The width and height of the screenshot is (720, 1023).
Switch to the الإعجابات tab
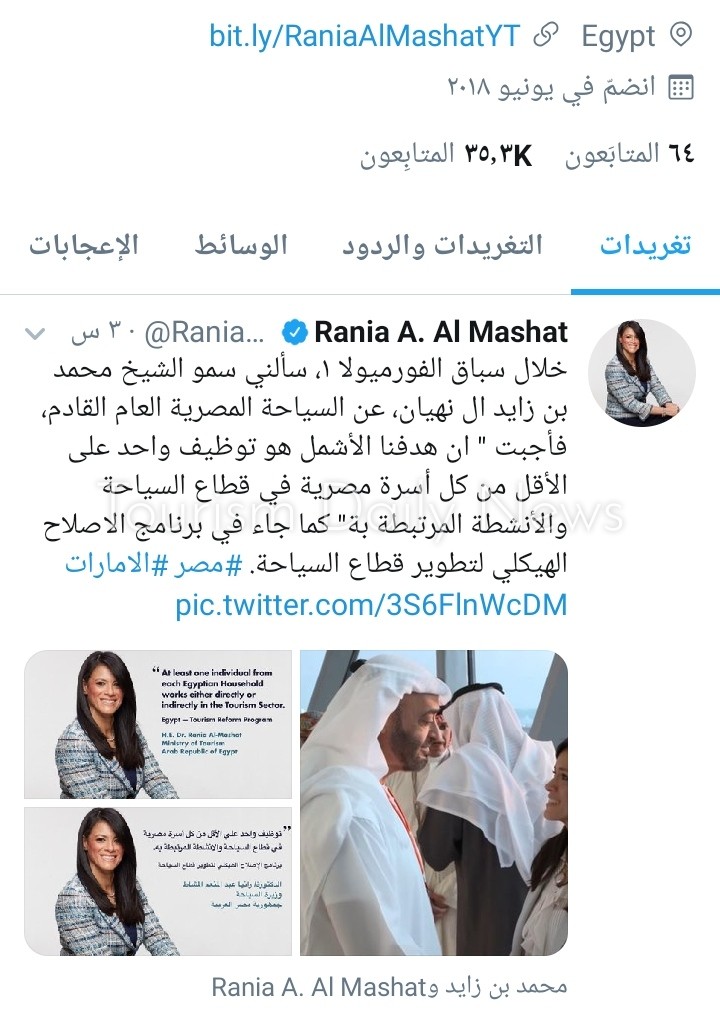pos(83,245)
